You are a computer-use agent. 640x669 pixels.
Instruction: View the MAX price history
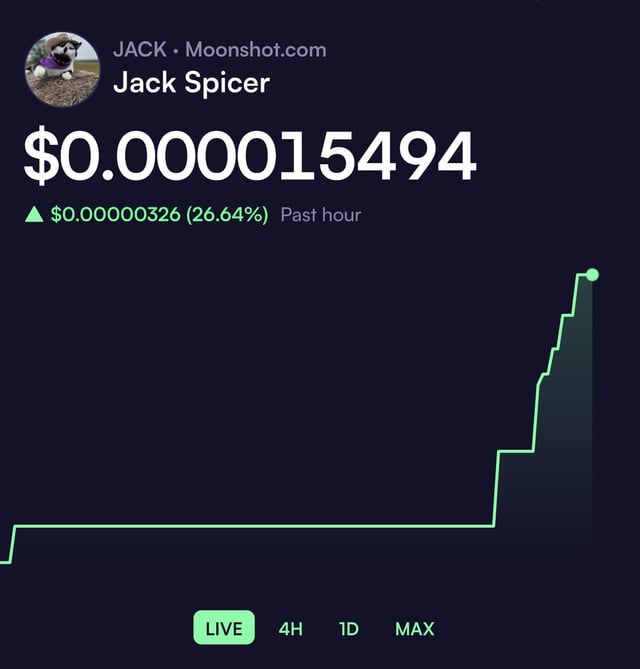click(414, 629)
